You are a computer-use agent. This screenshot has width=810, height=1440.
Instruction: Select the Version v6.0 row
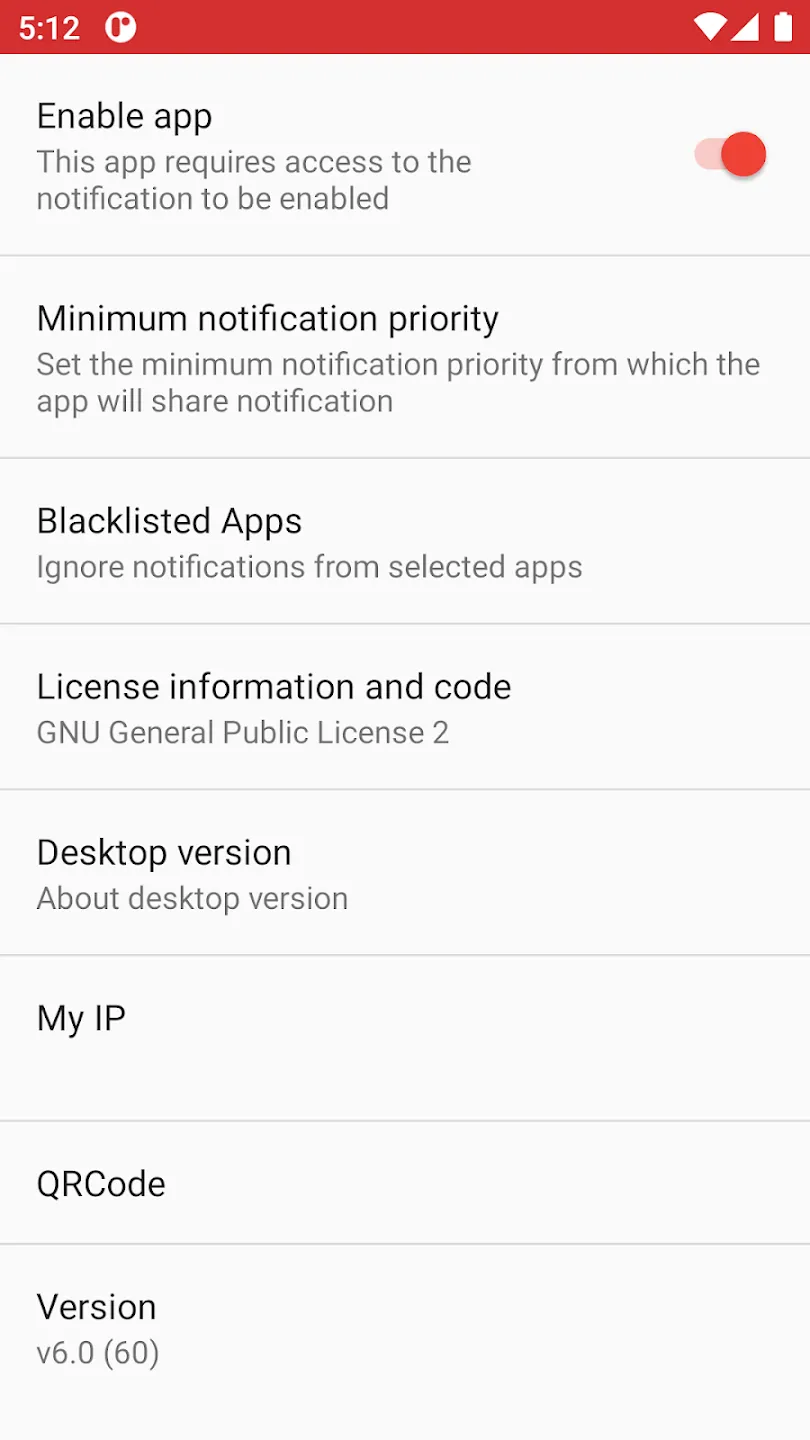coord(405,1328)
